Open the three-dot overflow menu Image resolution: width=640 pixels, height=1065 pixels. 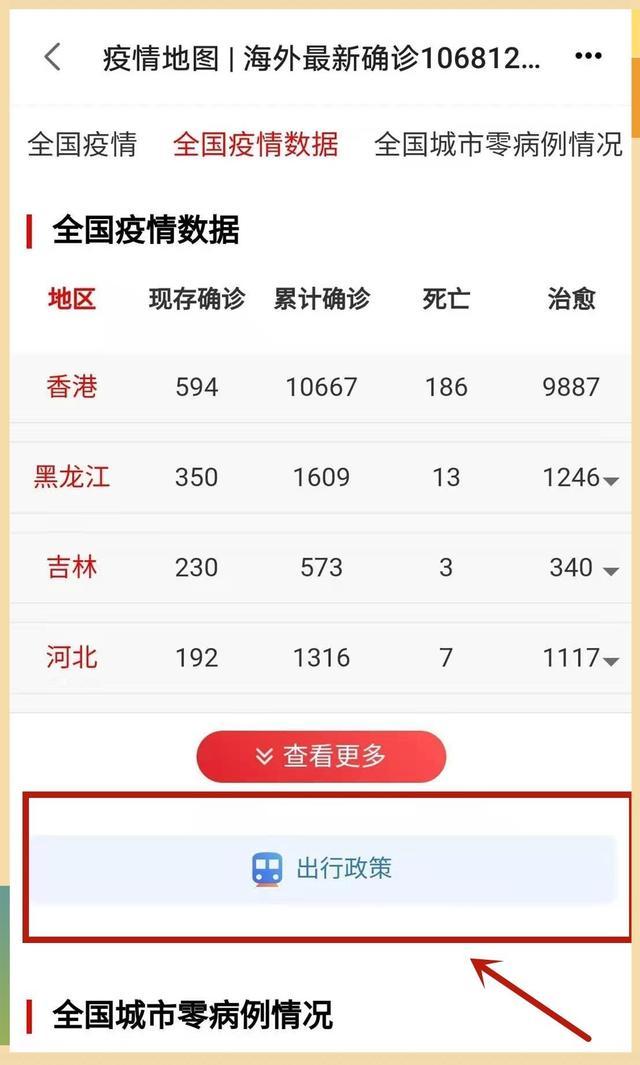coord(589,57)
